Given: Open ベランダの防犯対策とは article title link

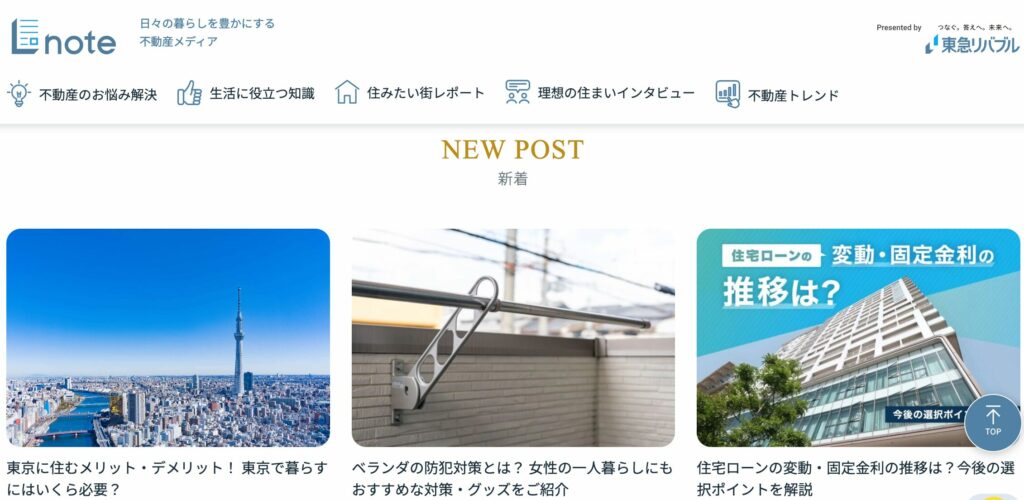Looking at the screenshot, I should click(512, 478).
